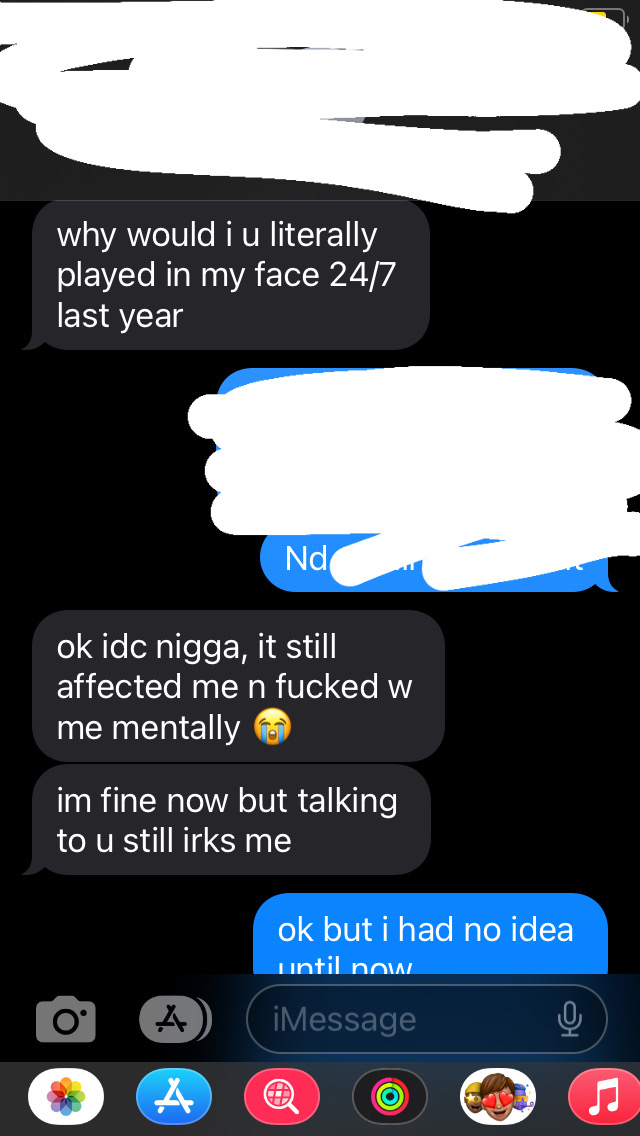Open the camera in iMessage
This screenshot has height=1136, width=640.
66,1020
